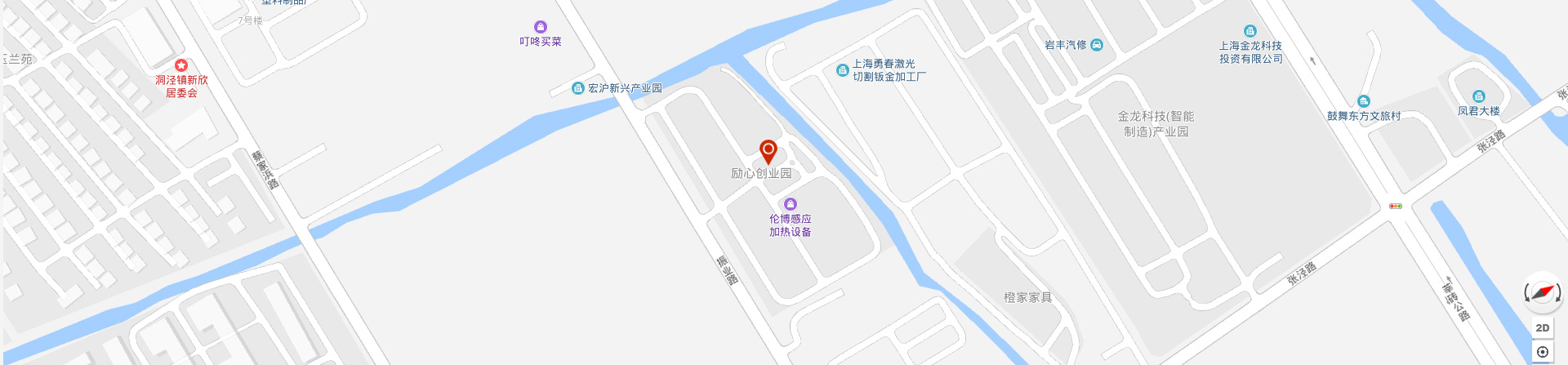Open the red pin at 励心创业园
The width and height of the screenshot is (1568, 365).
pyautogui.click(x=768, y=151)
